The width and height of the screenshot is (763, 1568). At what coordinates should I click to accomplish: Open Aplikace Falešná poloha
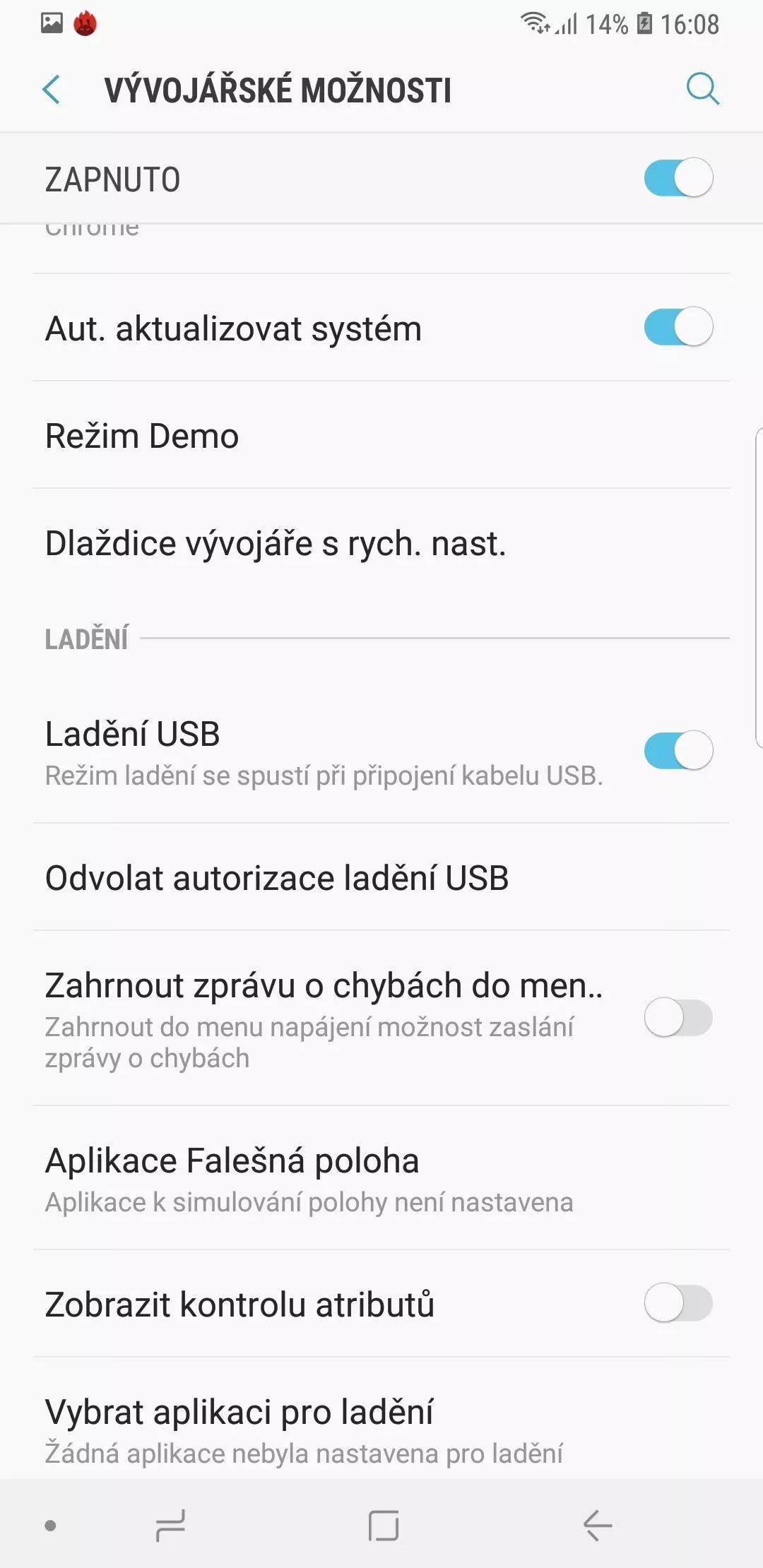click(381, 1178)
